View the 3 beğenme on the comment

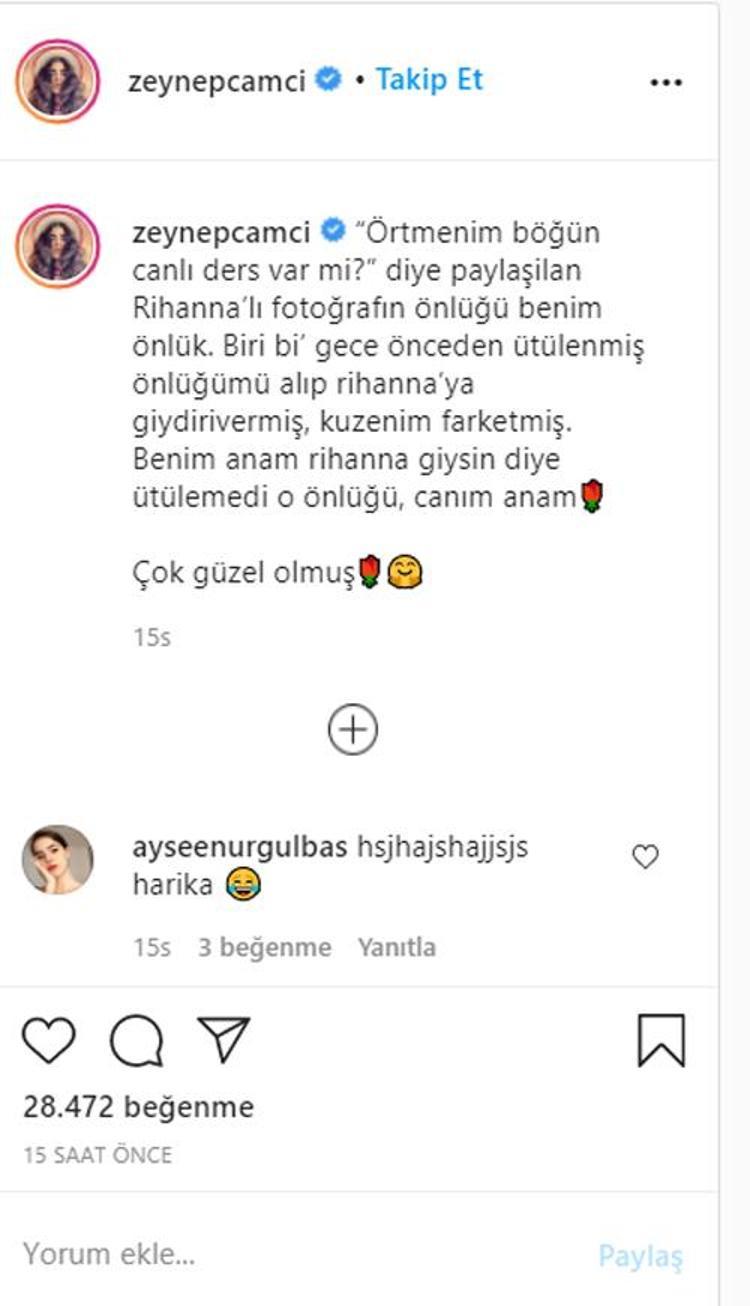(x=264, y=947)
